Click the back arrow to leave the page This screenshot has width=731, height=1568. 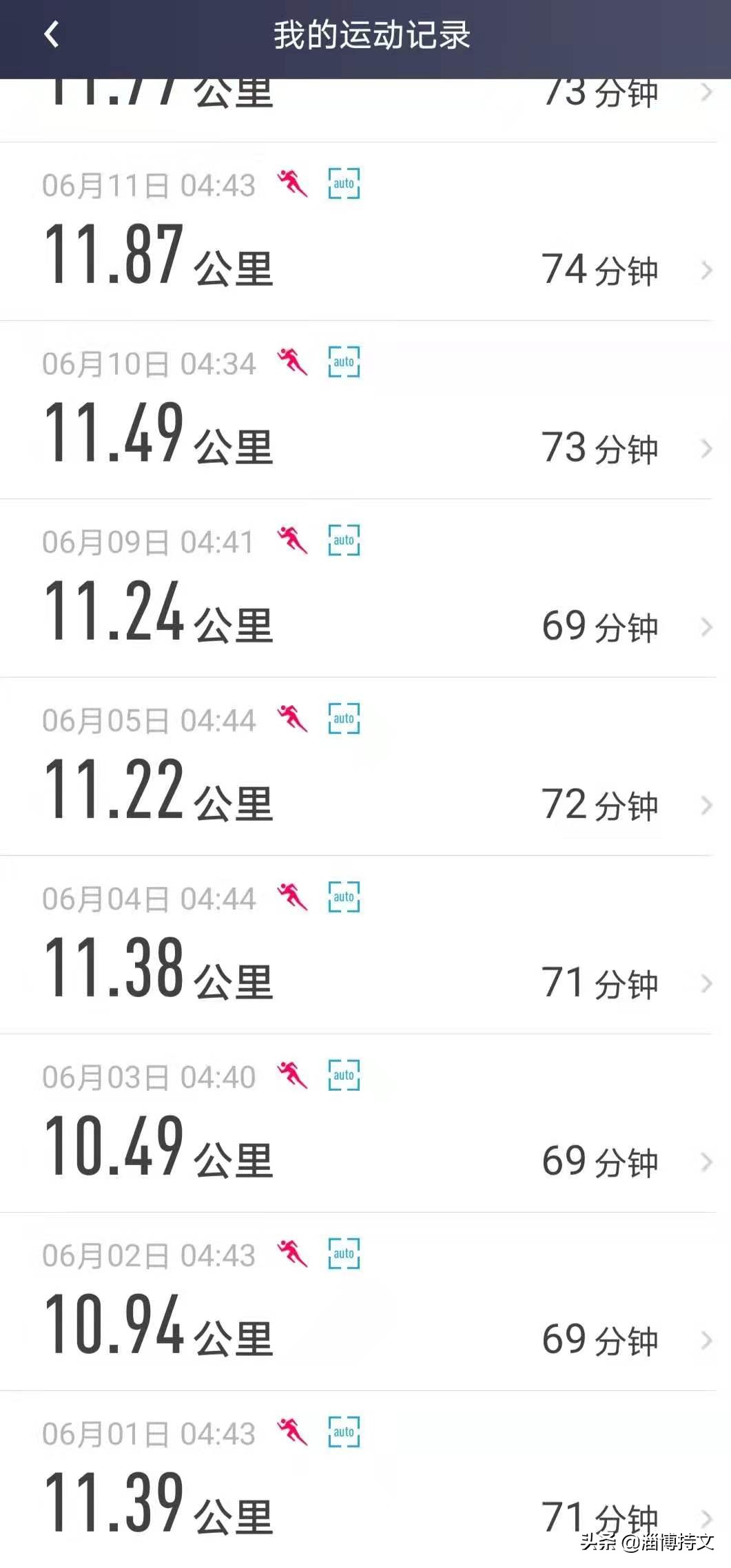coord(52,34)
